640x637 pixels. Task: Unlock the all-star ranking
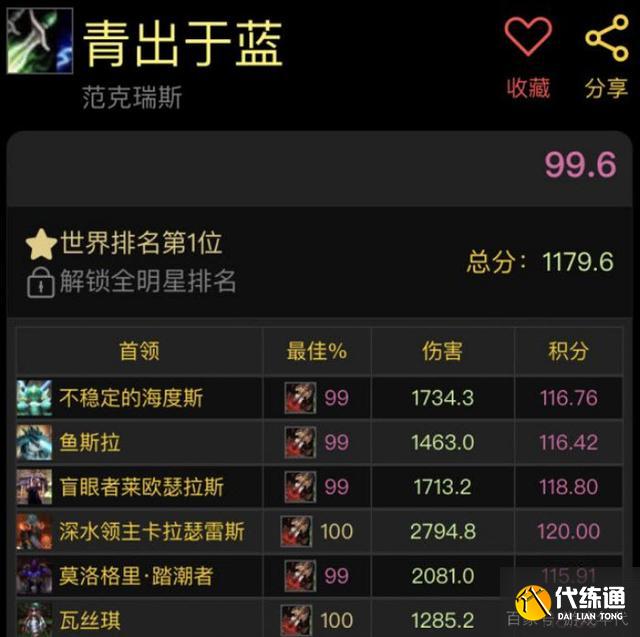(x=132, y=282)
